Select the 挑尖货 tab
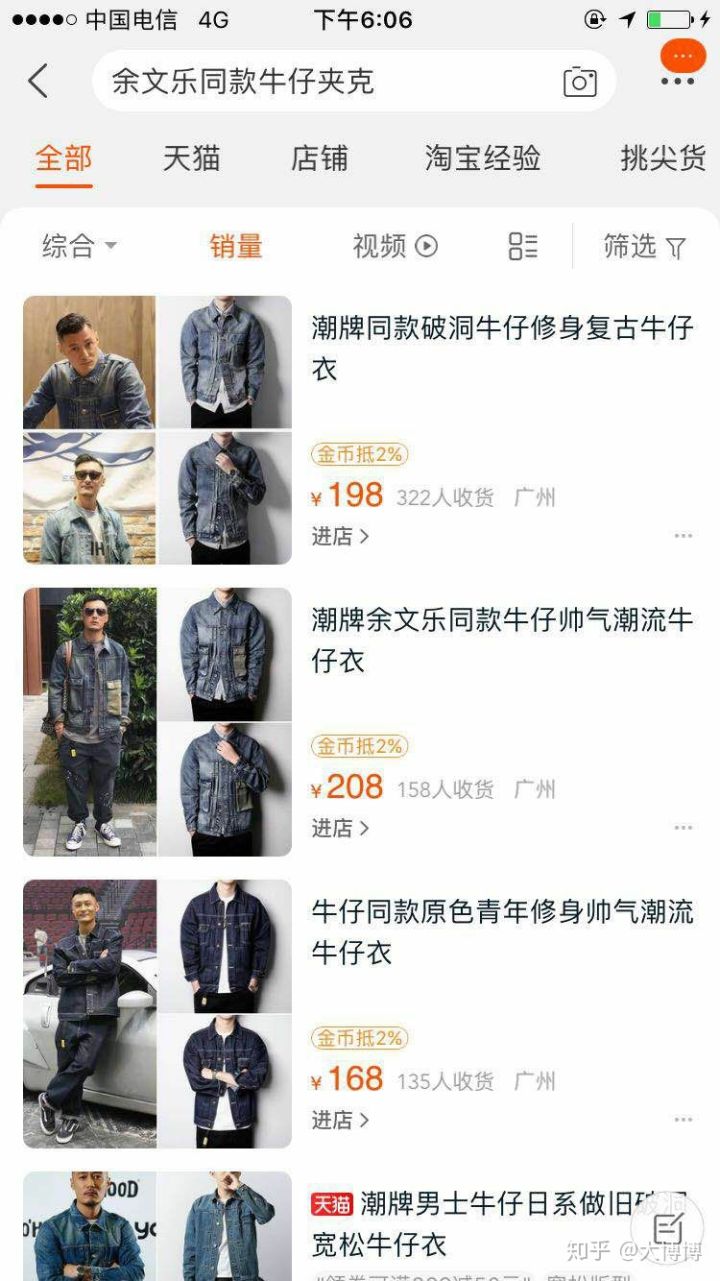 click(x=663, y=158)
